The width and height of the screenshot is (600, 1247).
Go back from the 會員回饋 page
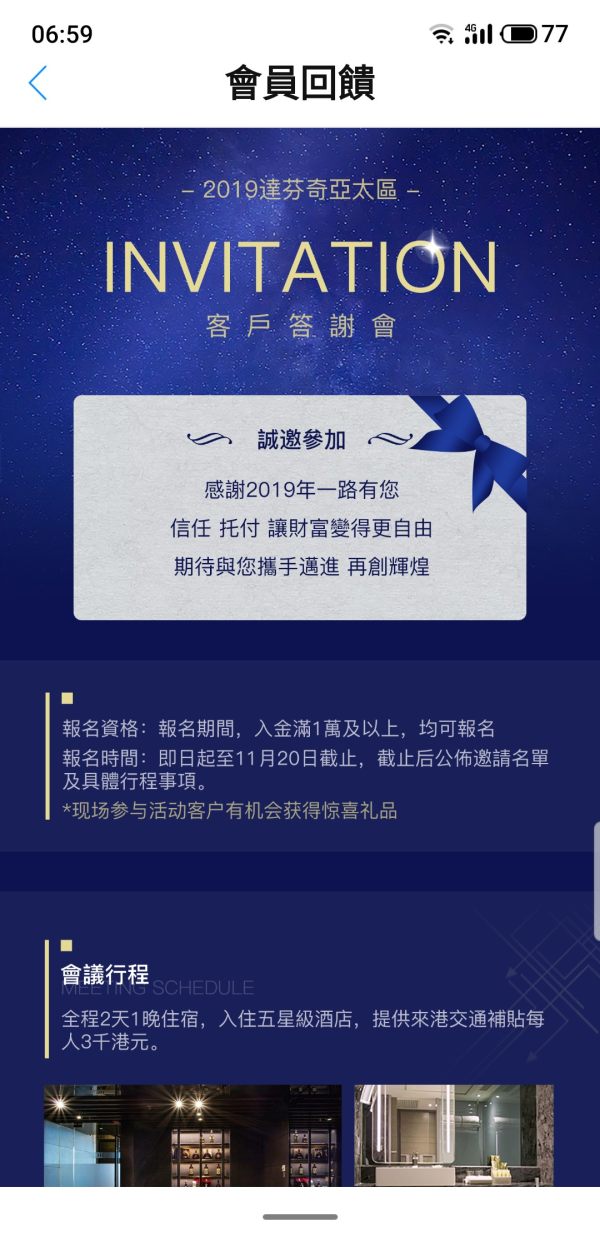(x=38, y=83)
